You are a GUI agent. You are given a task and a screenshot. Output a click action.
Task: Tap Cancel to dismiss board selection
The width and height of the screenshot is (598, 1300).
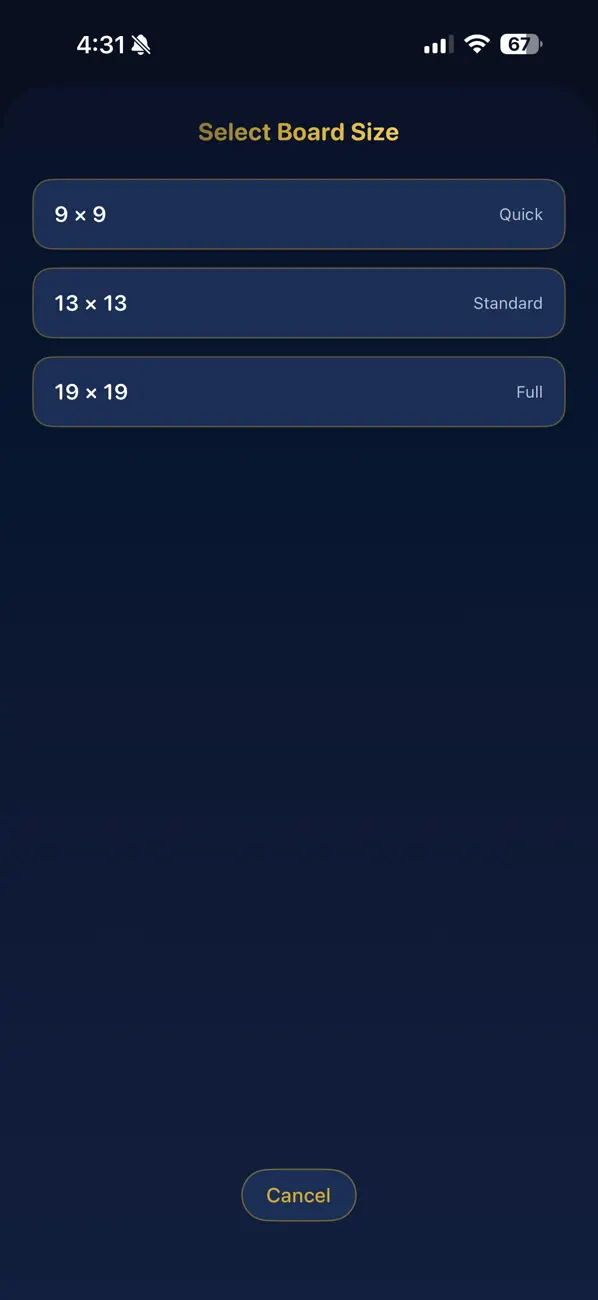click(299, 1195)
